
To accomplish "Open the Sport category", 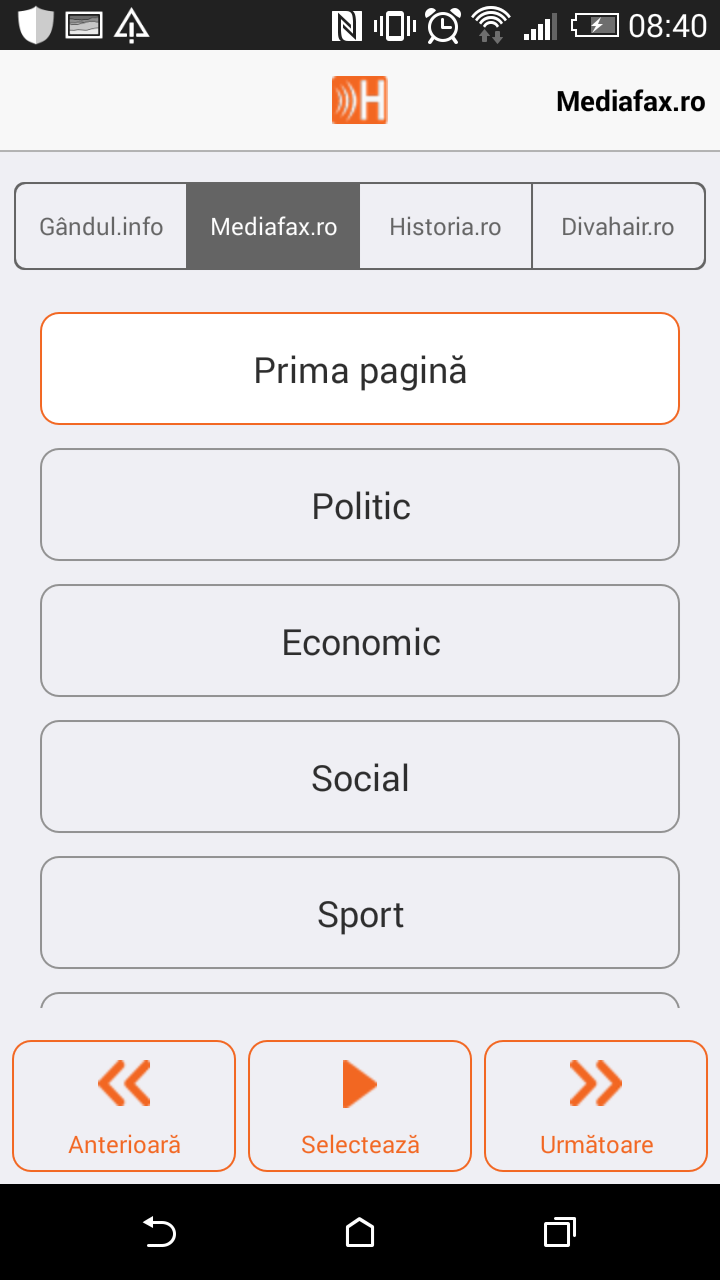I will (x=360, y=913).
